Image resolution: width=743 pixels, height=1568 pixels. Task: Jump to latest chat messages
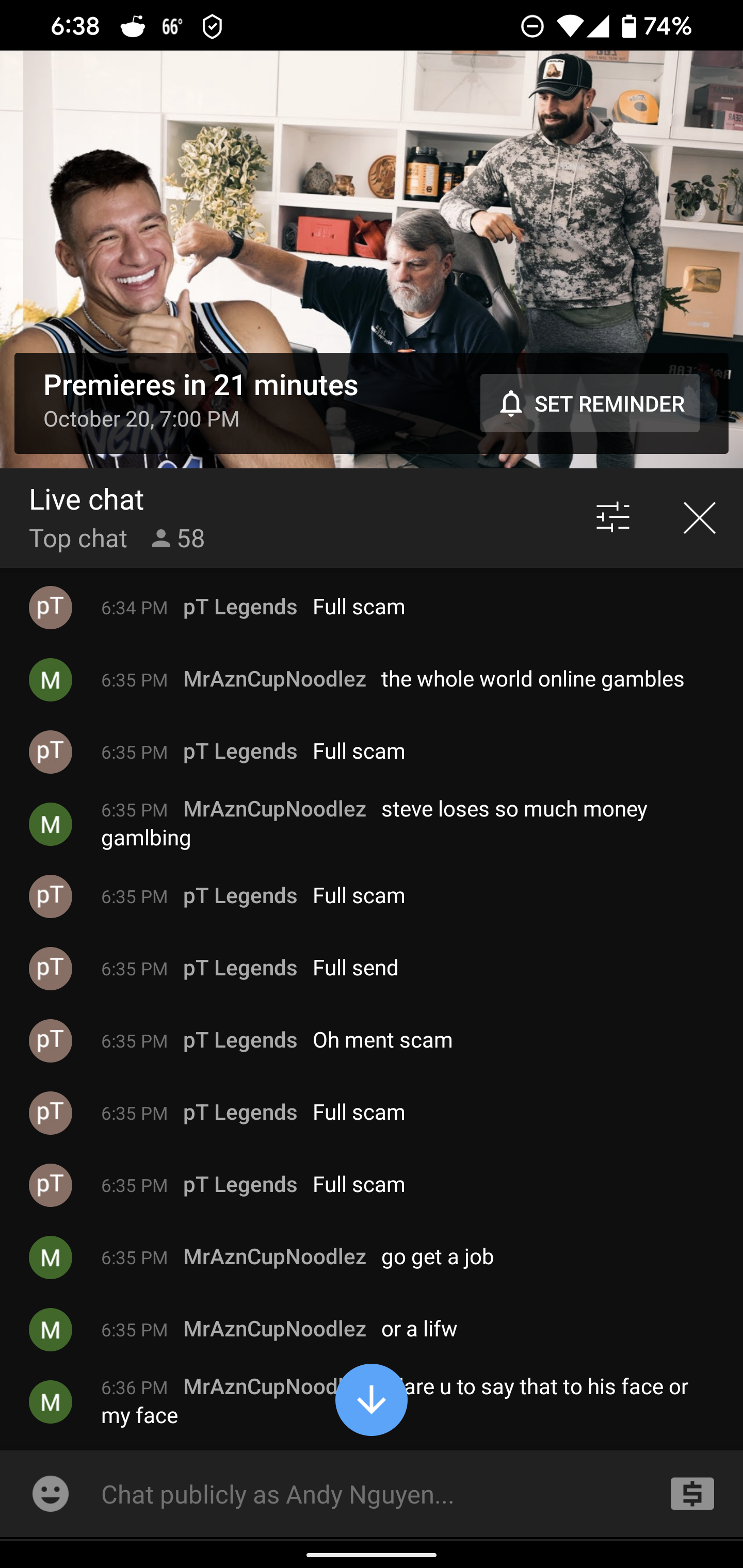371,1399
